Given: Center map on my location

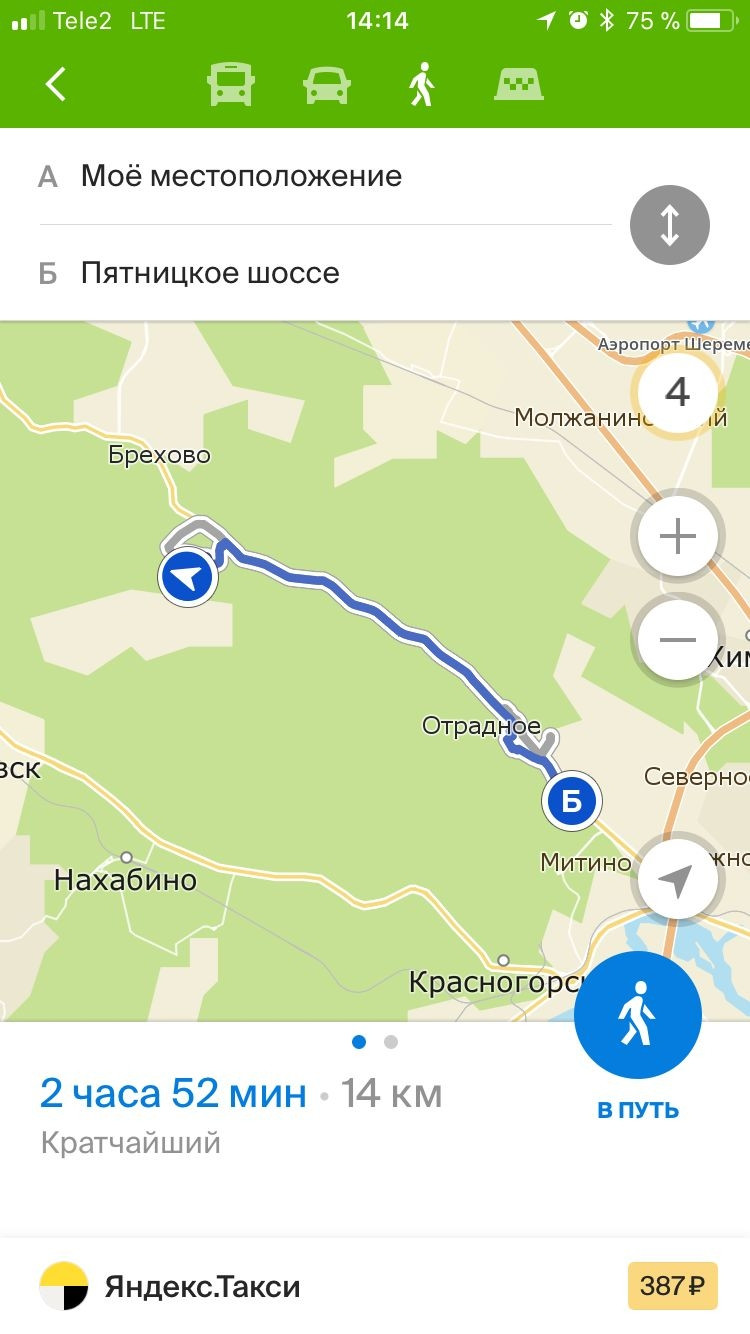Looking at the screenshot, I should click(677, 881).
